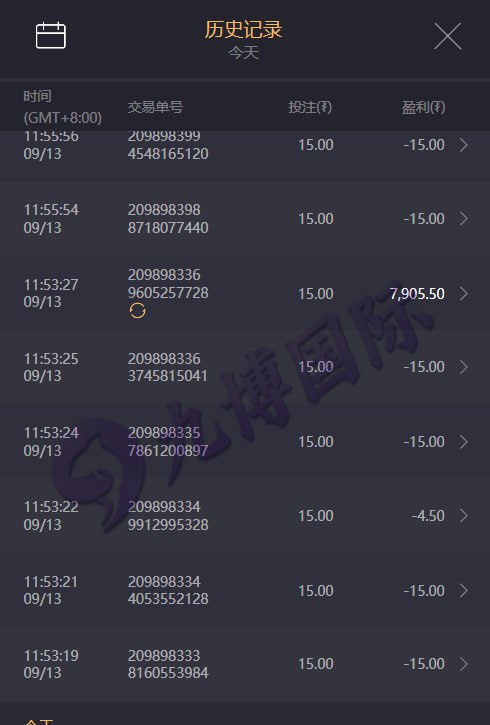This screenshot has width=490, height=725.
Task: Close the history records panel
Action: click(x=447, y=36)
